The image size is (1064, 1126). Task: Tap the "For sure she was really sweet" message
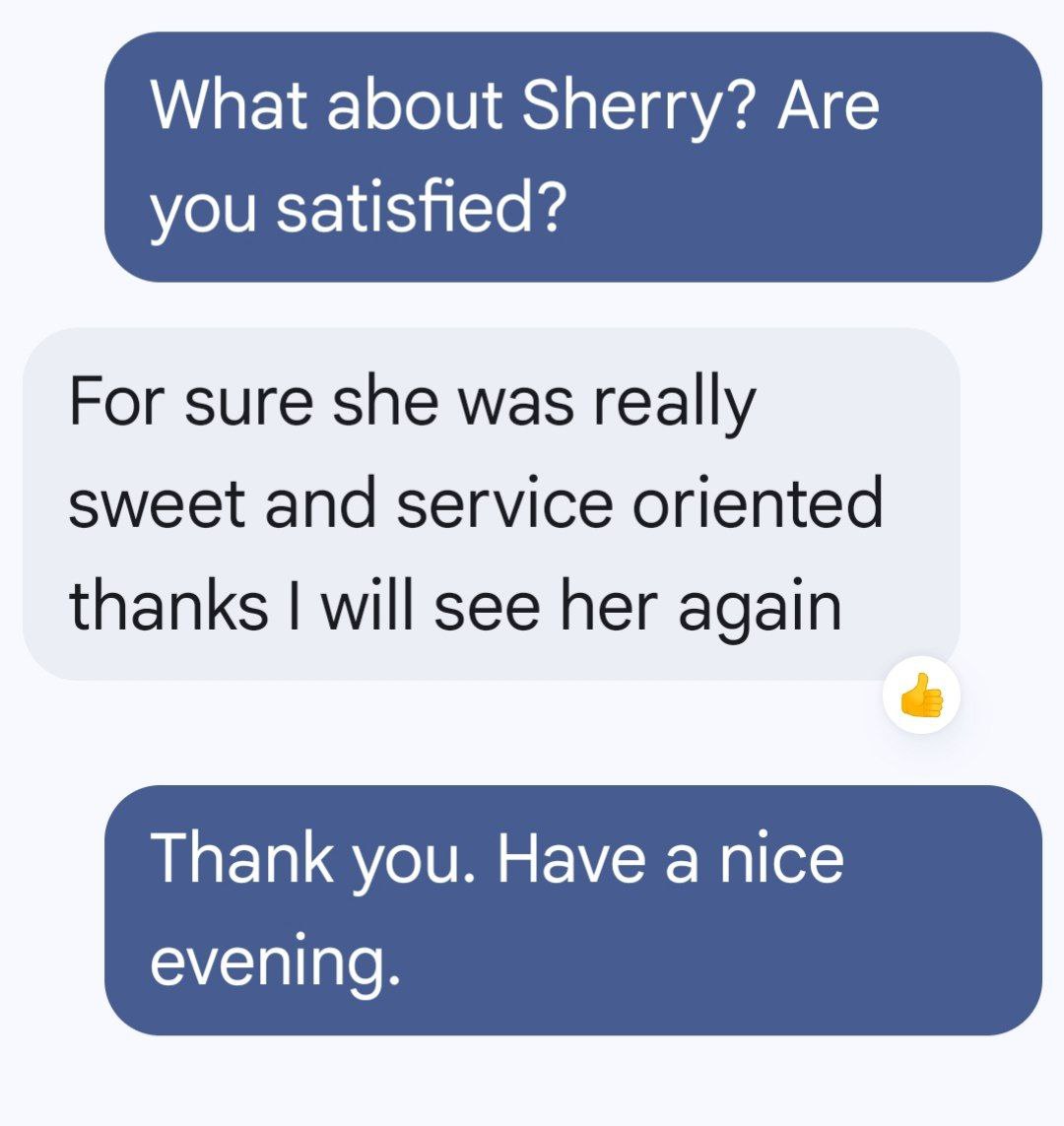[x=490, y=503]
